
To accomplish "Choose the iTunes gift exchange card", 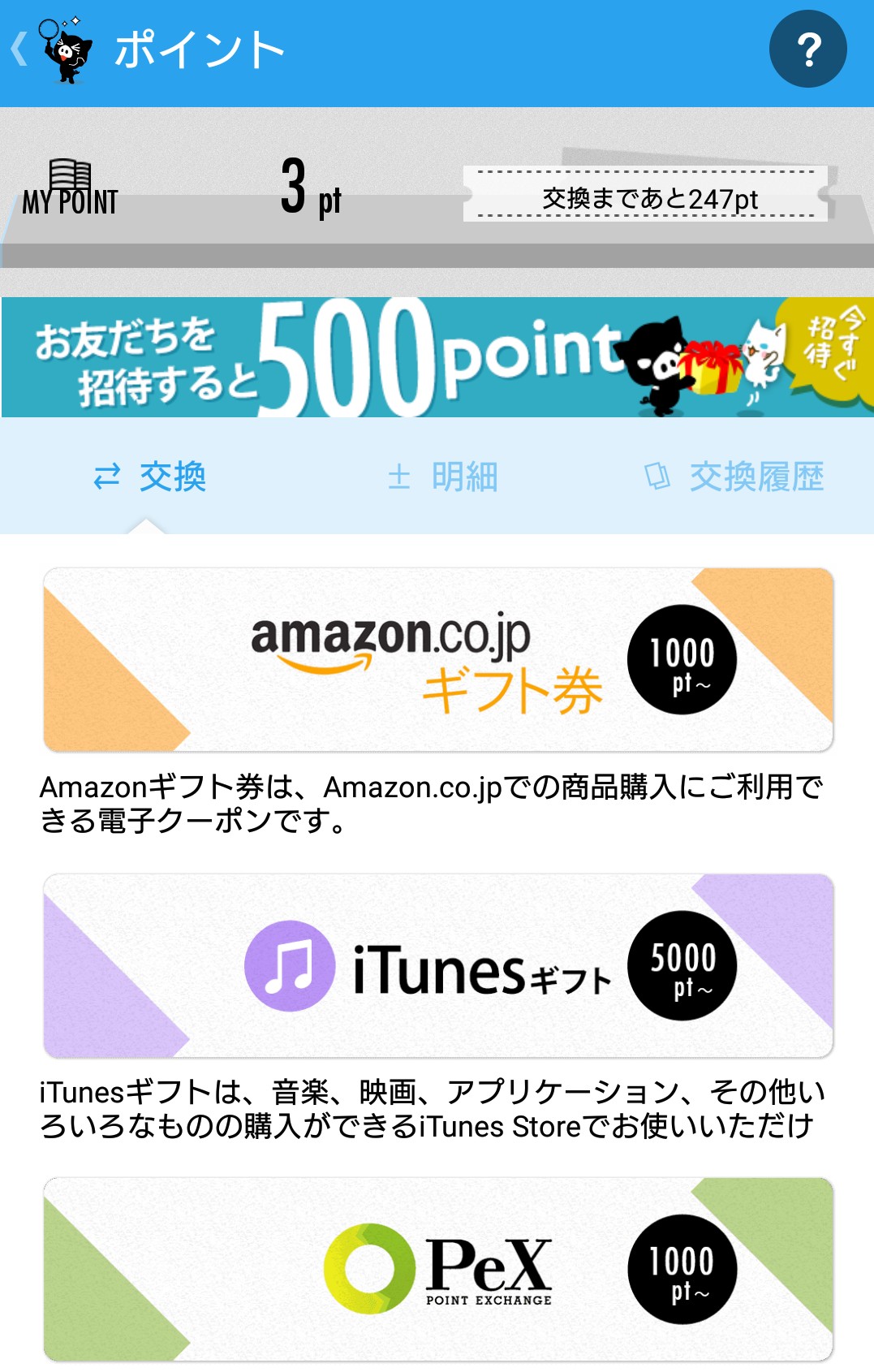I will point(437,965).
